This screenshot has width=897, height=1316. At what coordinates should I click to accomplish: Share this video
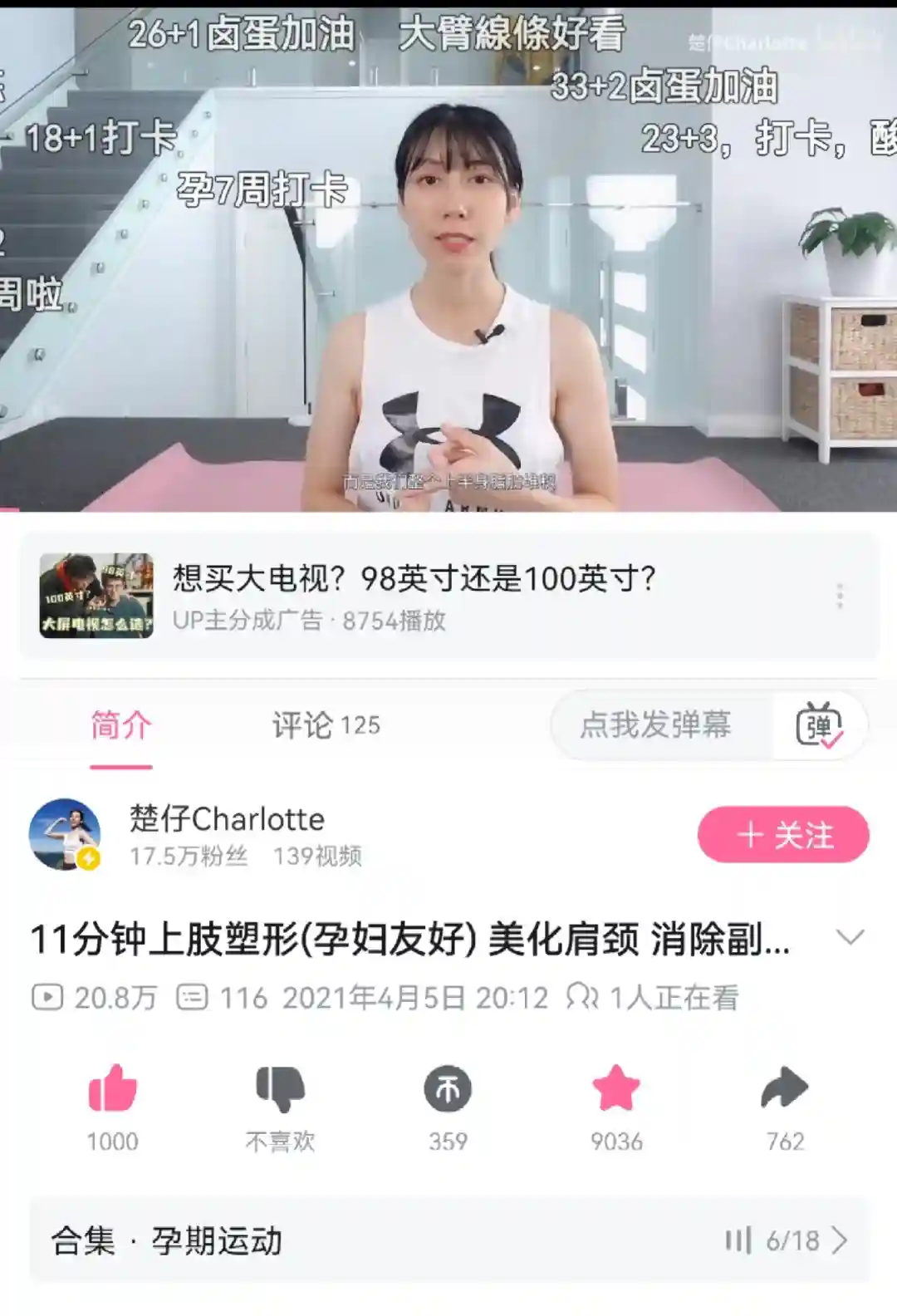(x=784, y=1089)
